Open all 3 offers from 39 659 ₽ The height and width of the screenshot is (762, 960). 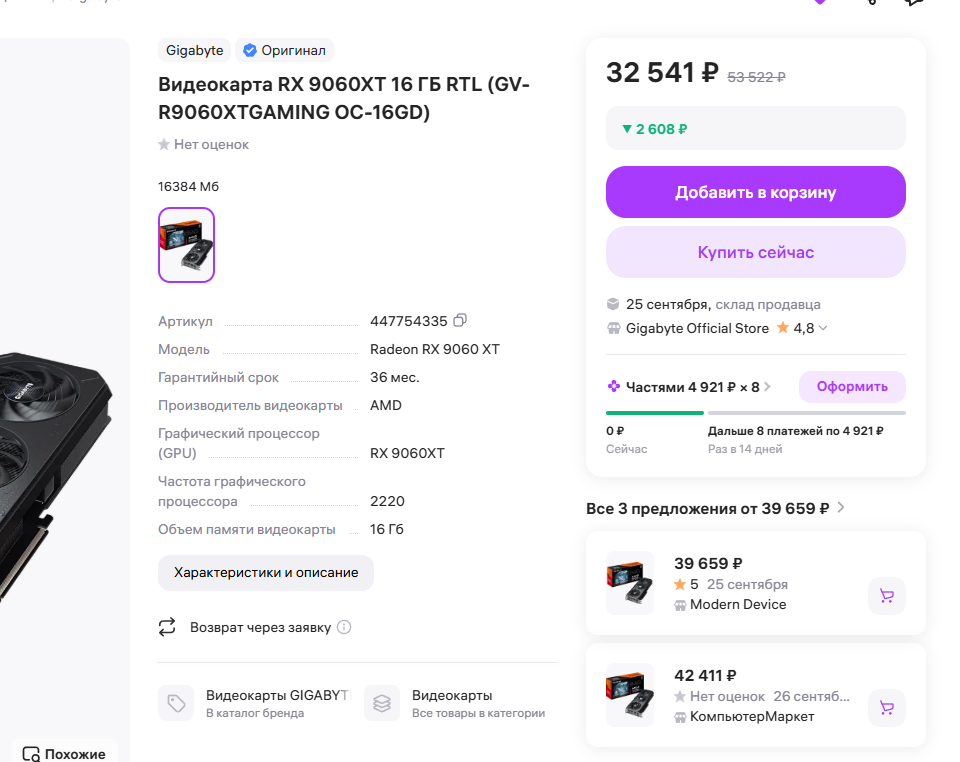pyautogui.click(x=715, y=508)
